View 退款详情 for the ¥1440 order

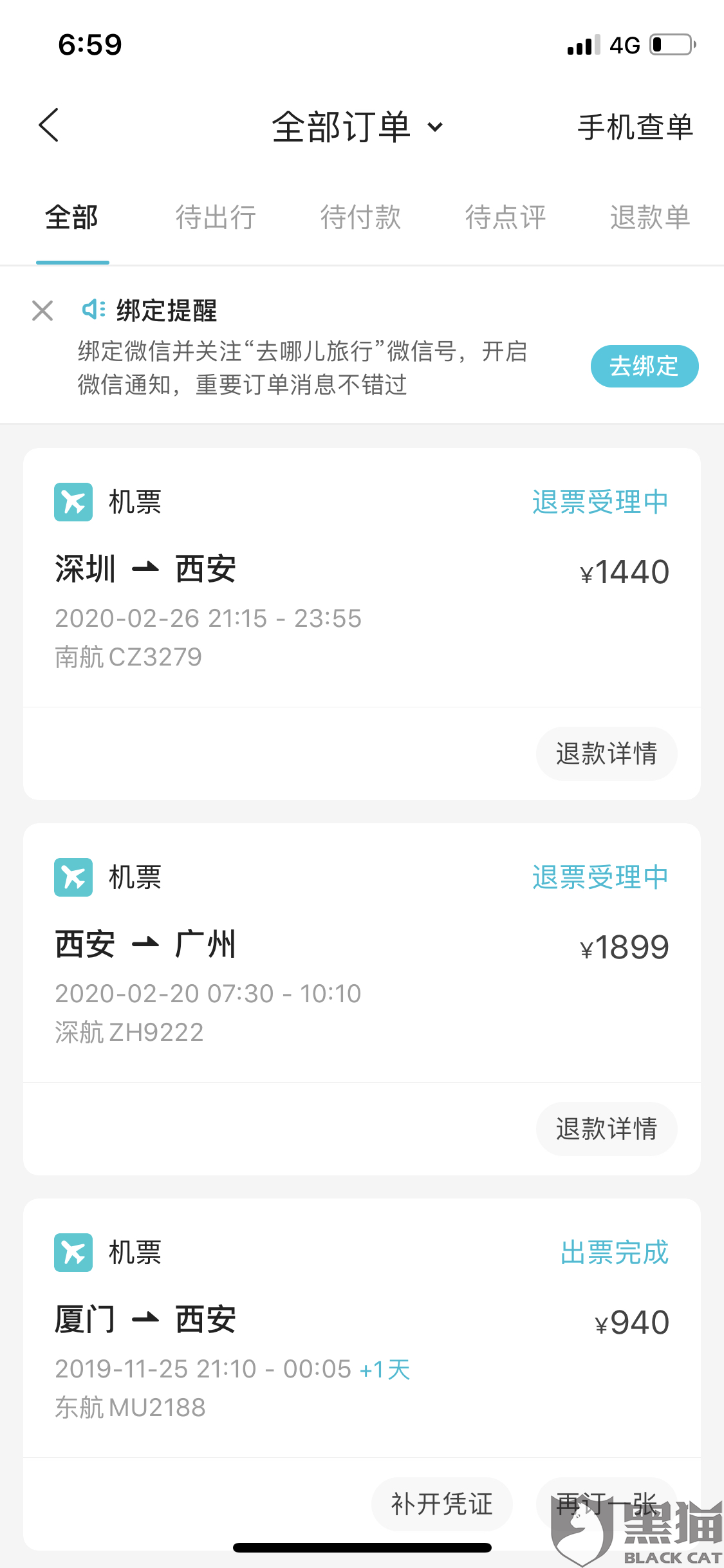click(606, 754)
